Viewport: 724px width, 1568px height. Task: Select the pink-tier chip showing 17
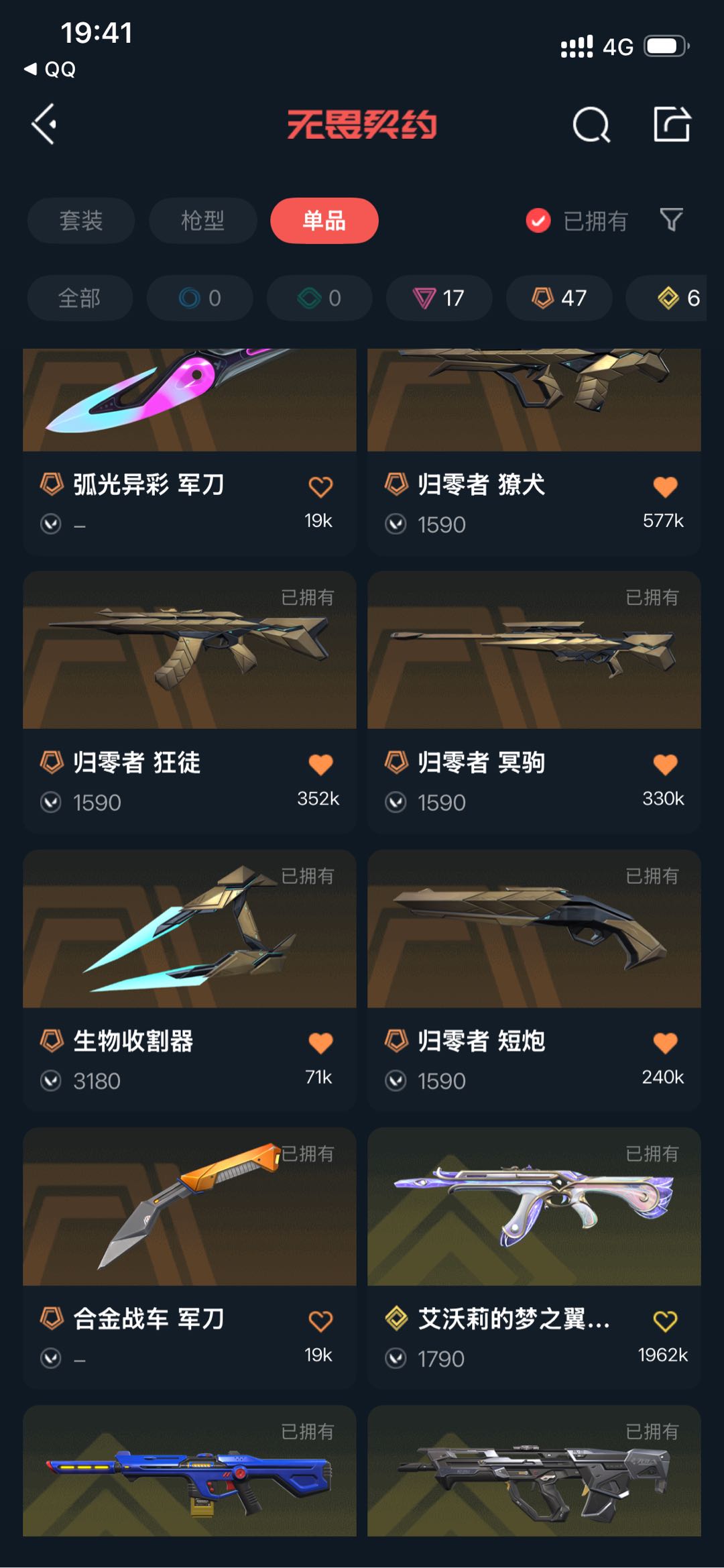click(439, 298)
